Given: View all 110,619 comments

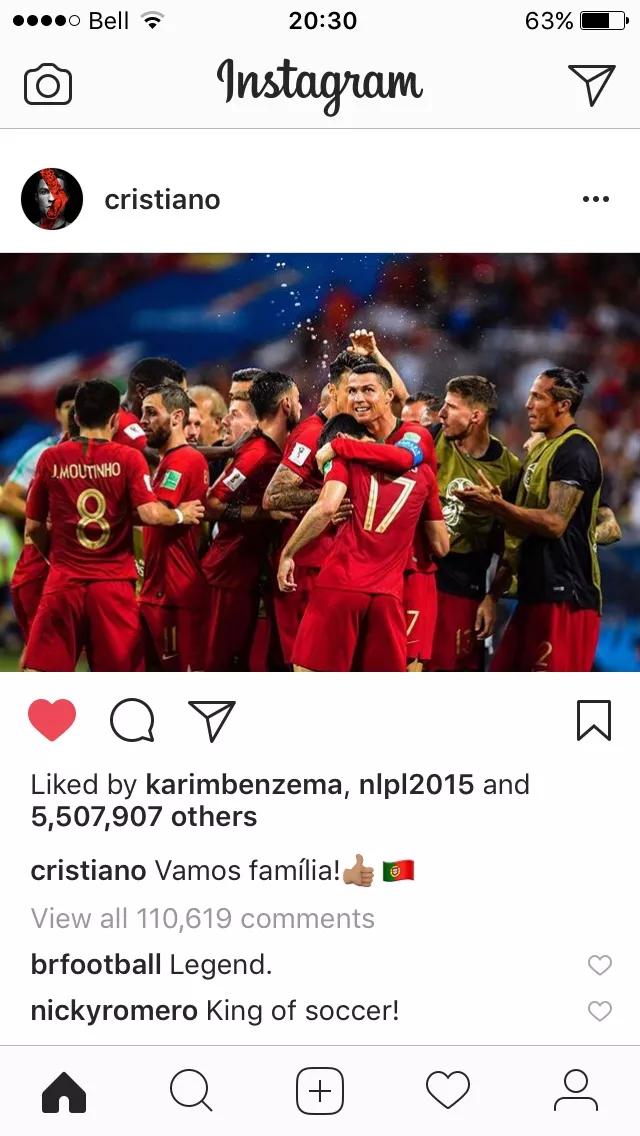Looking at the screenshot, I should point(203,919).
